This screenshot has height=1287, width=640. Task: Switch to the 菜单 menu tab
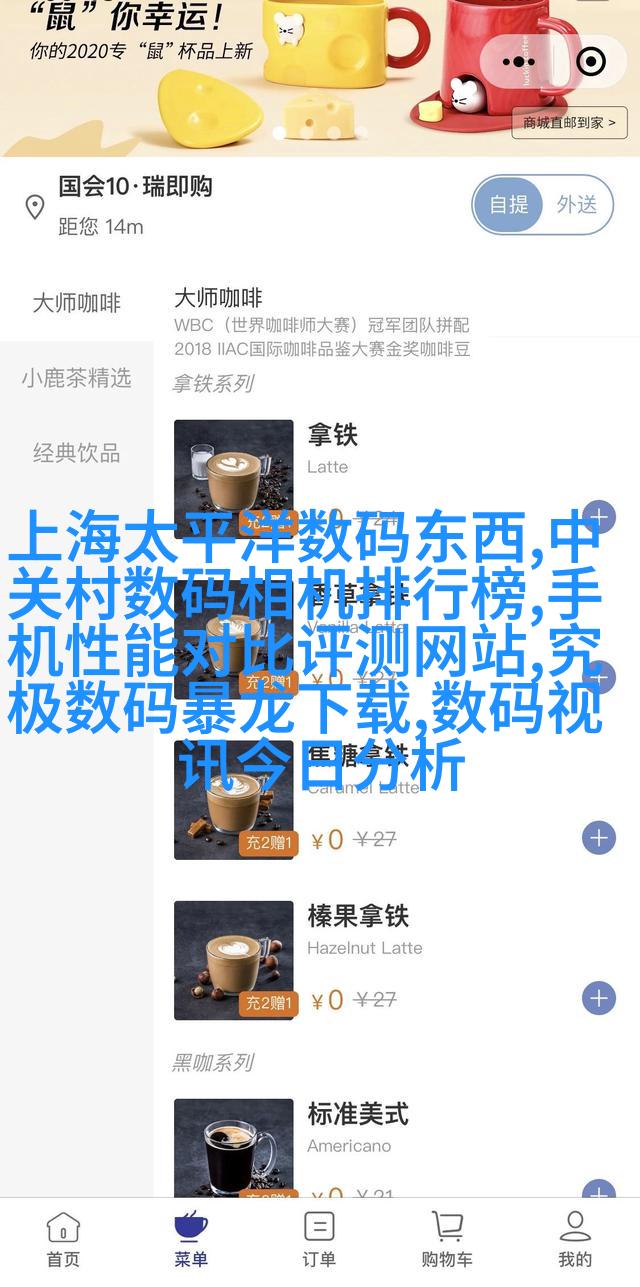pyautogui.click(x=190, y=1240)
